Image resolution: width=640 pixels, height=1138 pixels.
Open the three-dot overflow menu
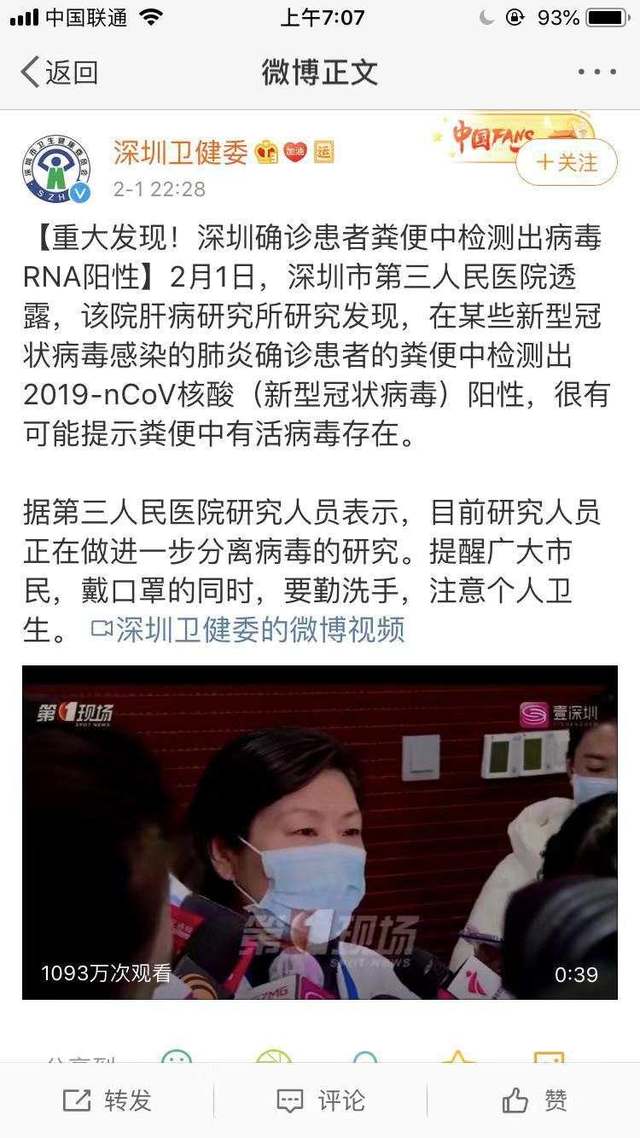pyautogui.click(x=597, y=72)
